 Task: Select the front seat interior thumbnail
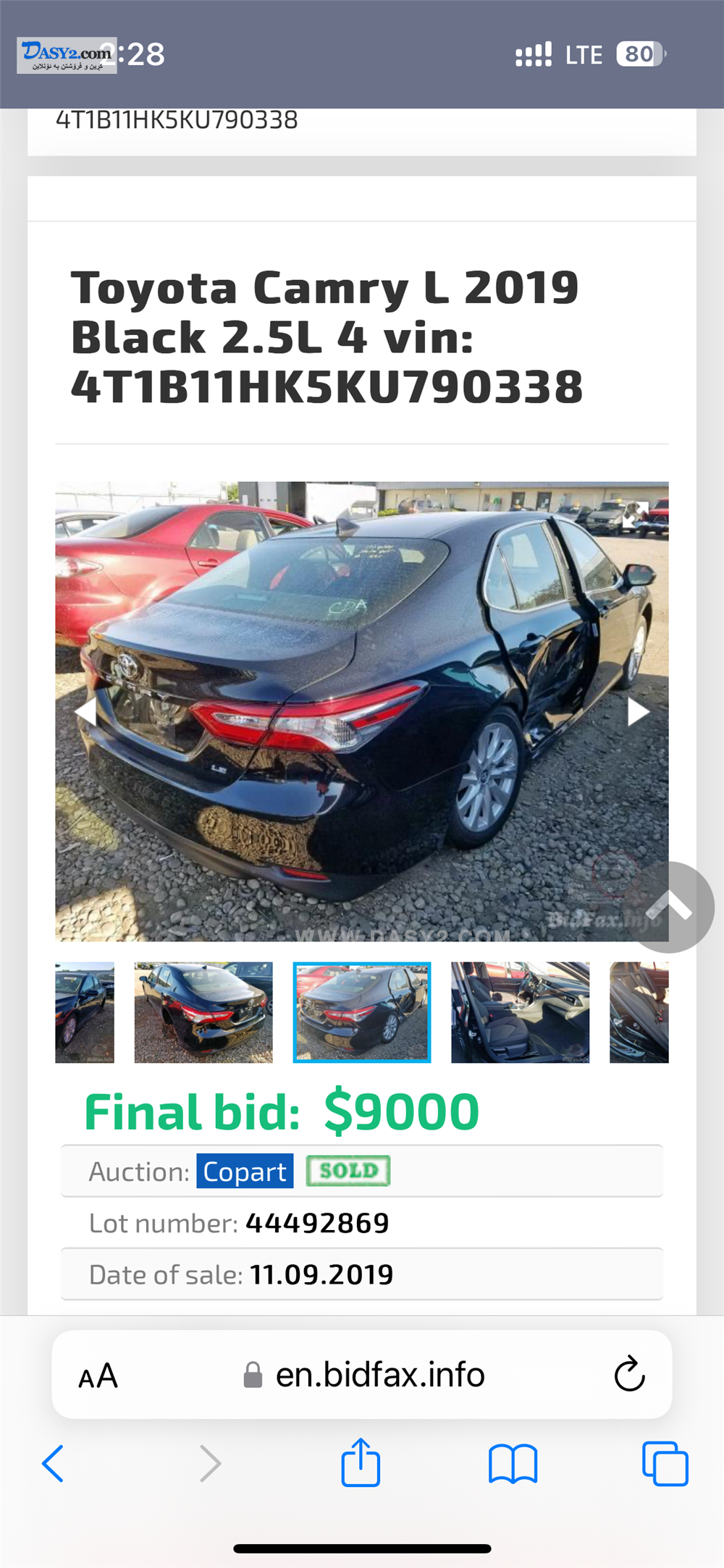520,1012
